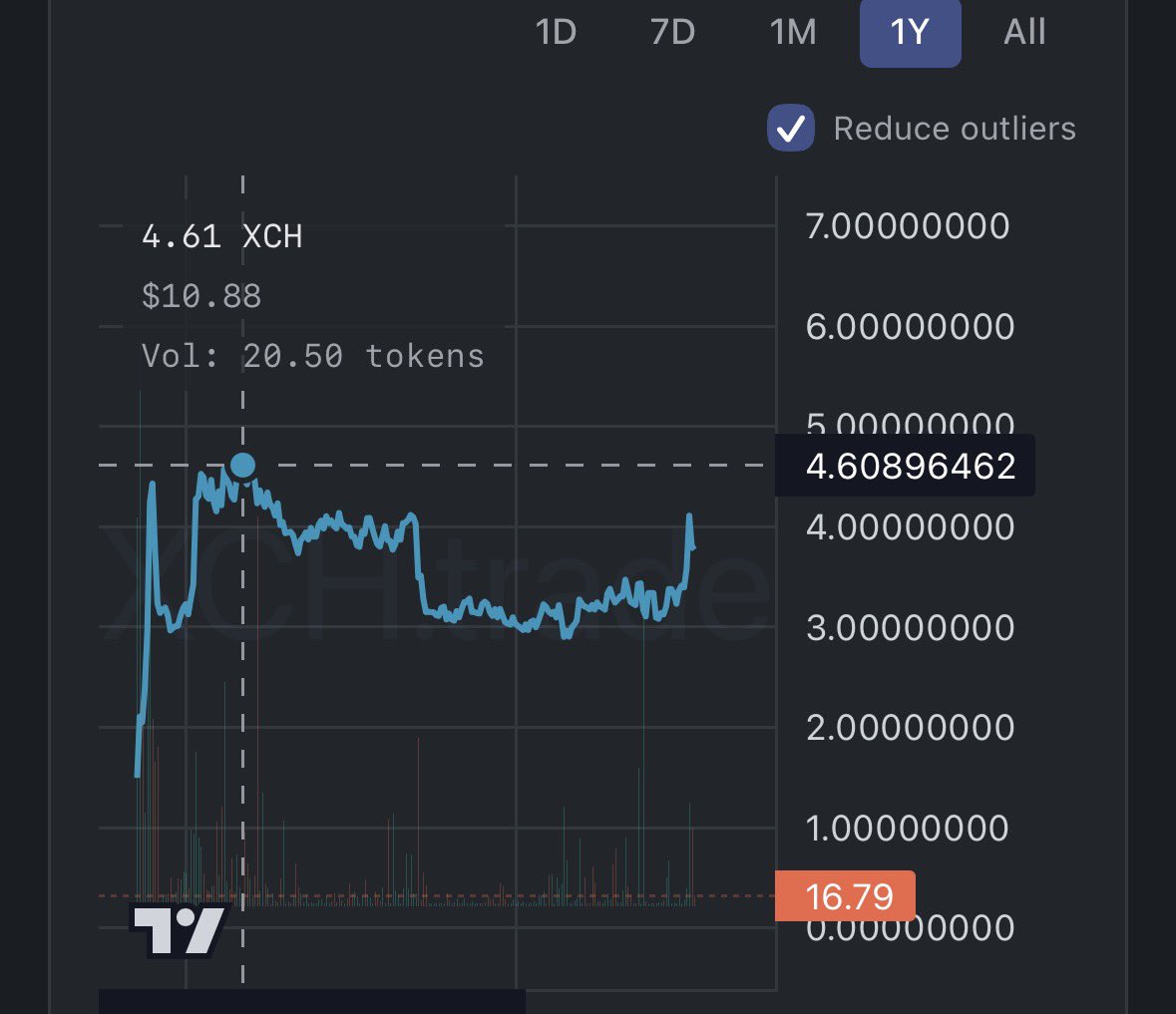The width and height of the screenshot is (1176, 1014).
Task: Switch chart range to 1D
Action: pos(556,33)
